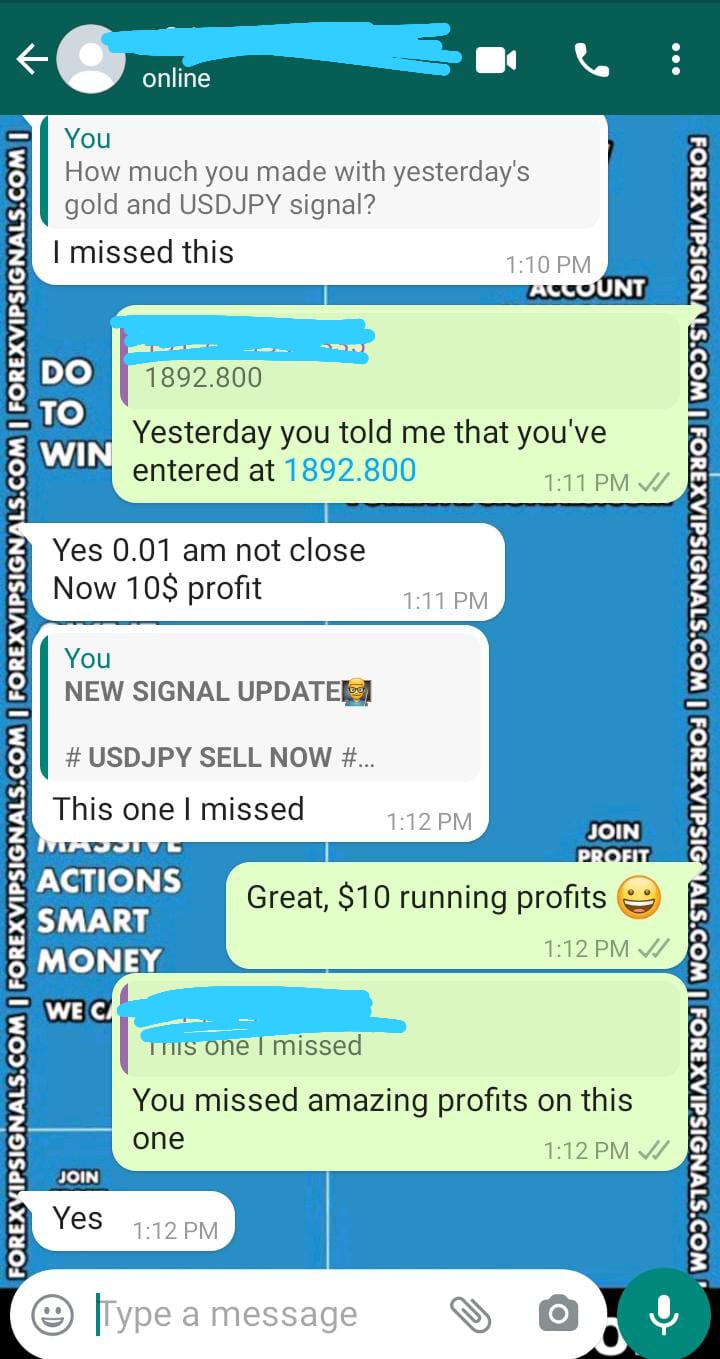Viewport: 720px width, 1359px height.
Task: Go back to the chat list
Action: pos(32,60)
